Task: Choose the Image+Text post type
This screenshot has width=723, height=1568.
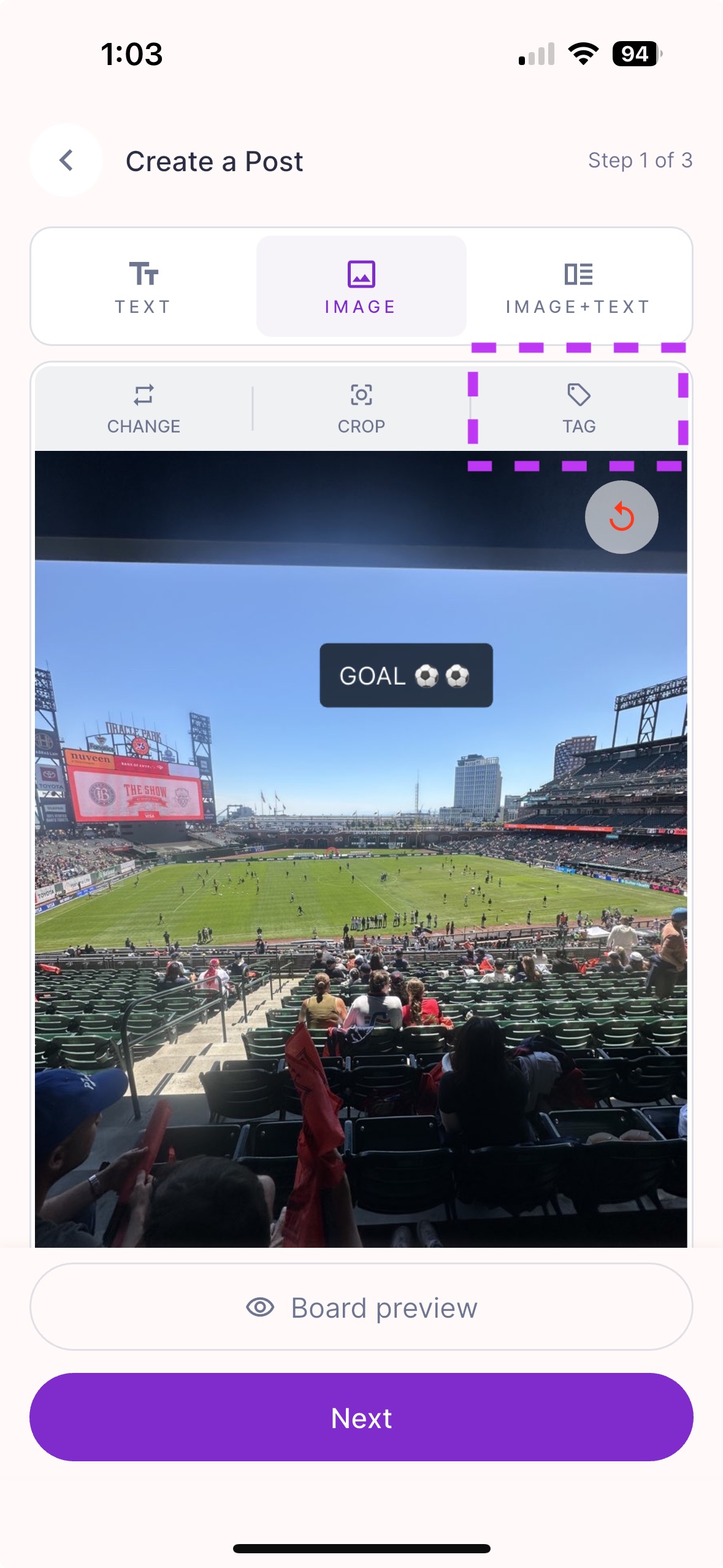Action: coord(578,286)
